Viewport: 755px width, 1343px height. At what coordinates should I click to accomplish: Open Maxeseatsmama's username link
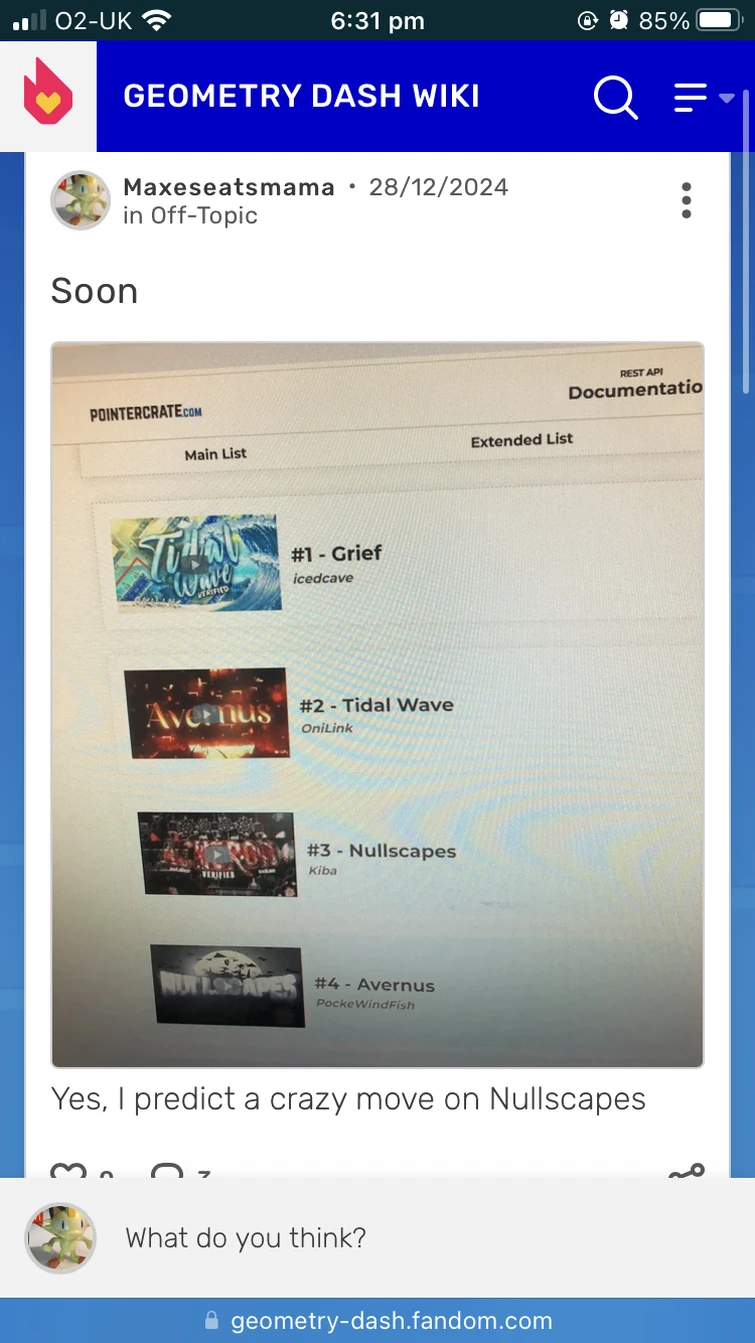[229, 187]
